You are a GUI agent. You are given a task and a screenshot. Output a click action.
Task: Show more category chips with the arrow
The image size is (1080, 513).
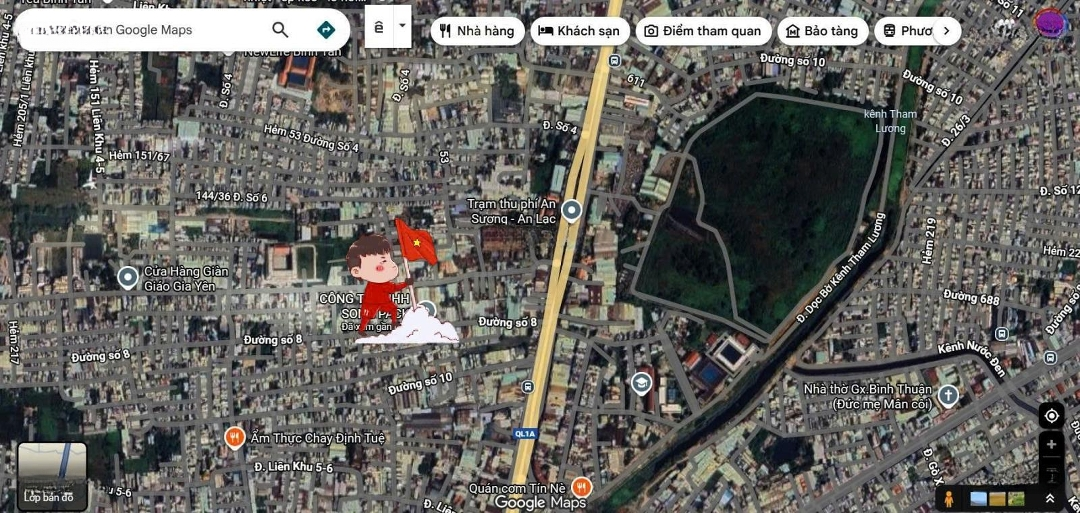(x=946, y=31)
